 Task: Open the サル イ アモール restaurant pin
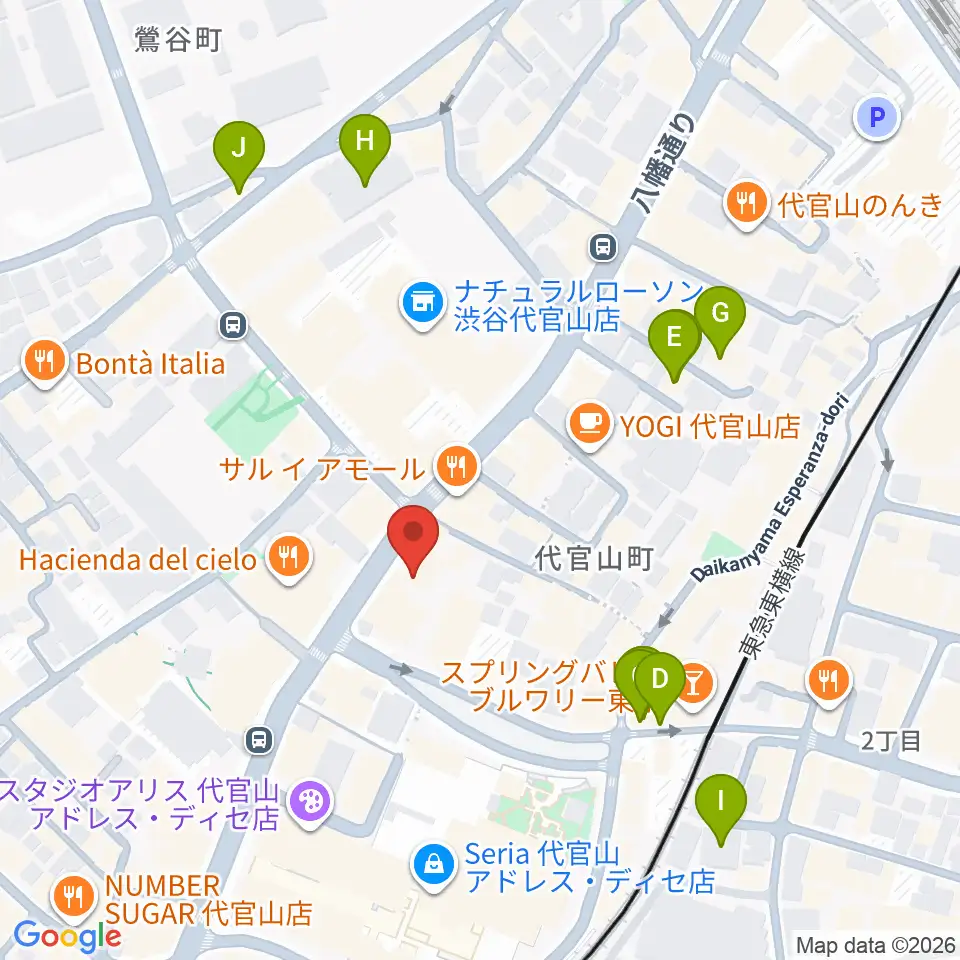(457, 468)
